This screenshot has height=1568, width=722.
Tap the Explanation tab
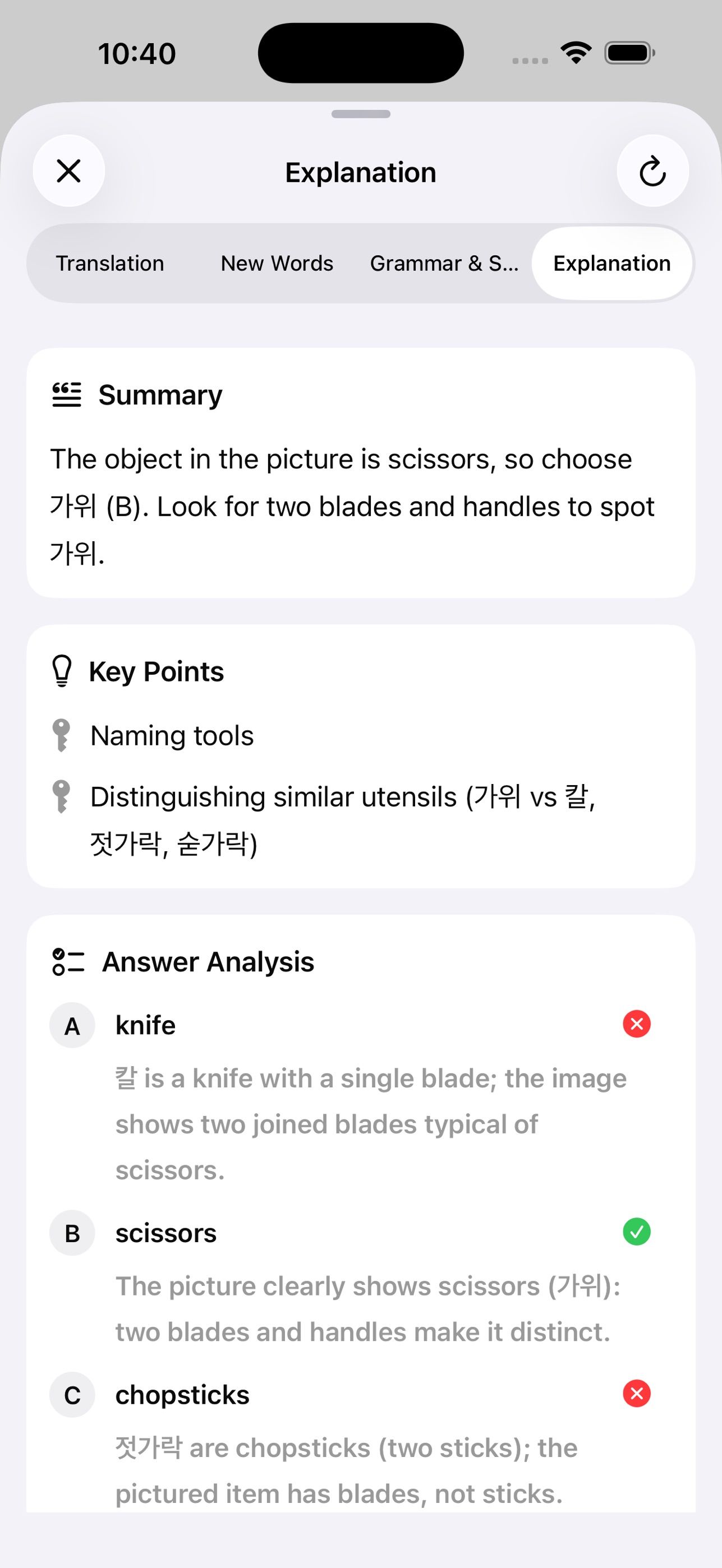pyautogui.click(x=612, y=264)
